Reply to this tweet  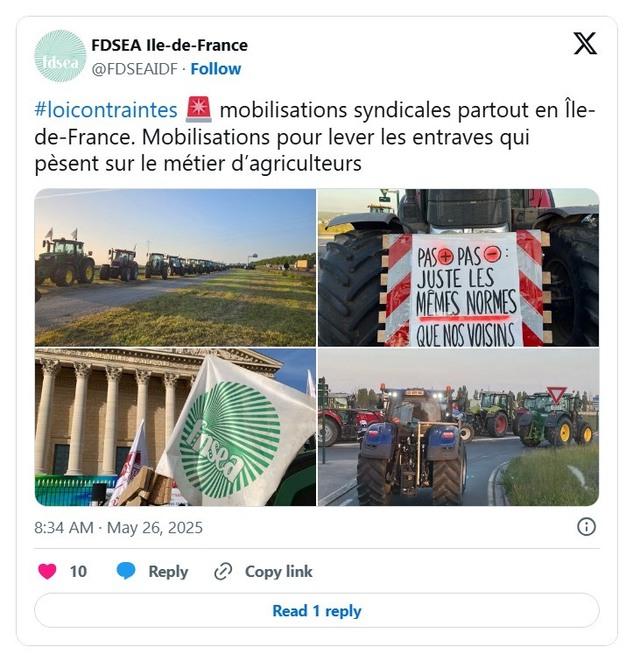[x=152, y=572]
